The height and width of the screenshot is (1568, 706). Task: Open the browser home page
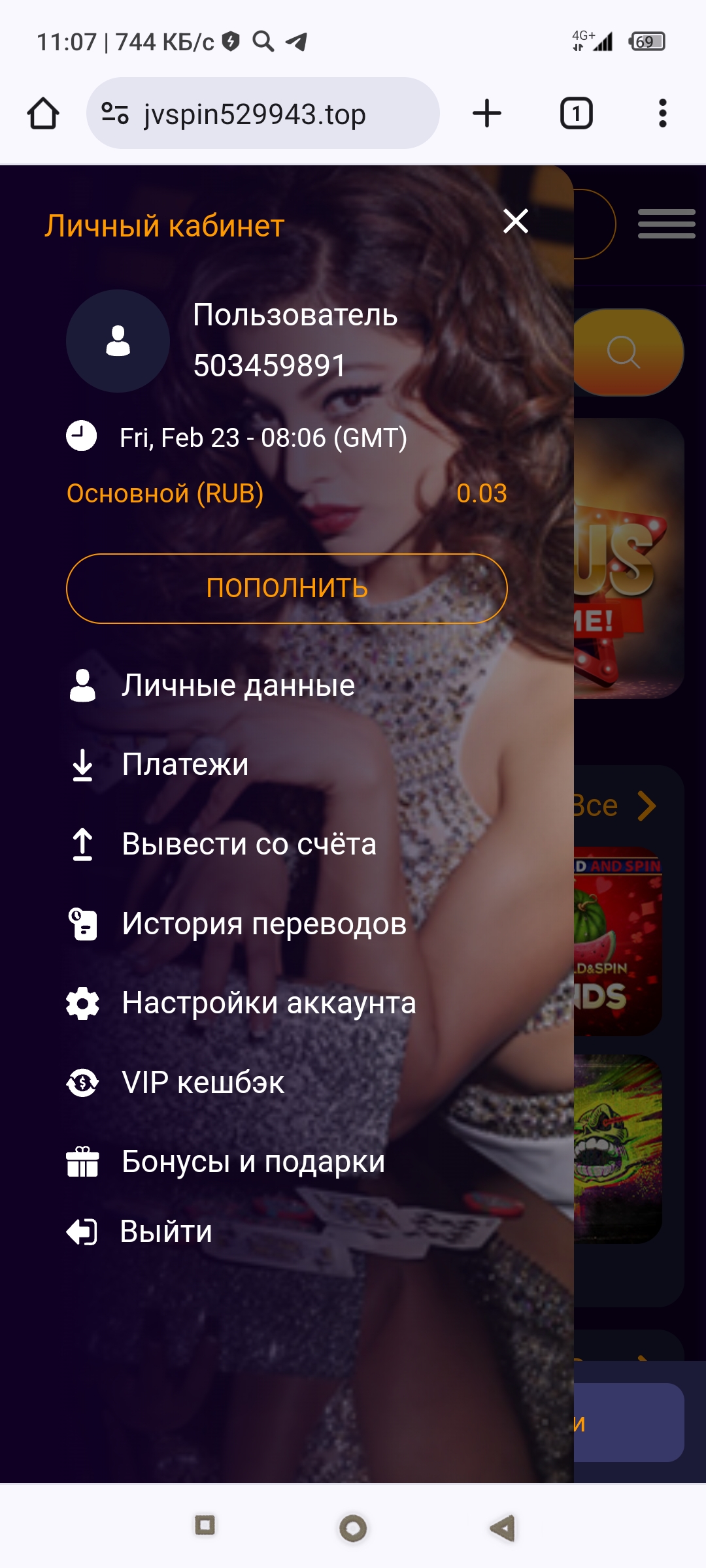pos(43,113)
